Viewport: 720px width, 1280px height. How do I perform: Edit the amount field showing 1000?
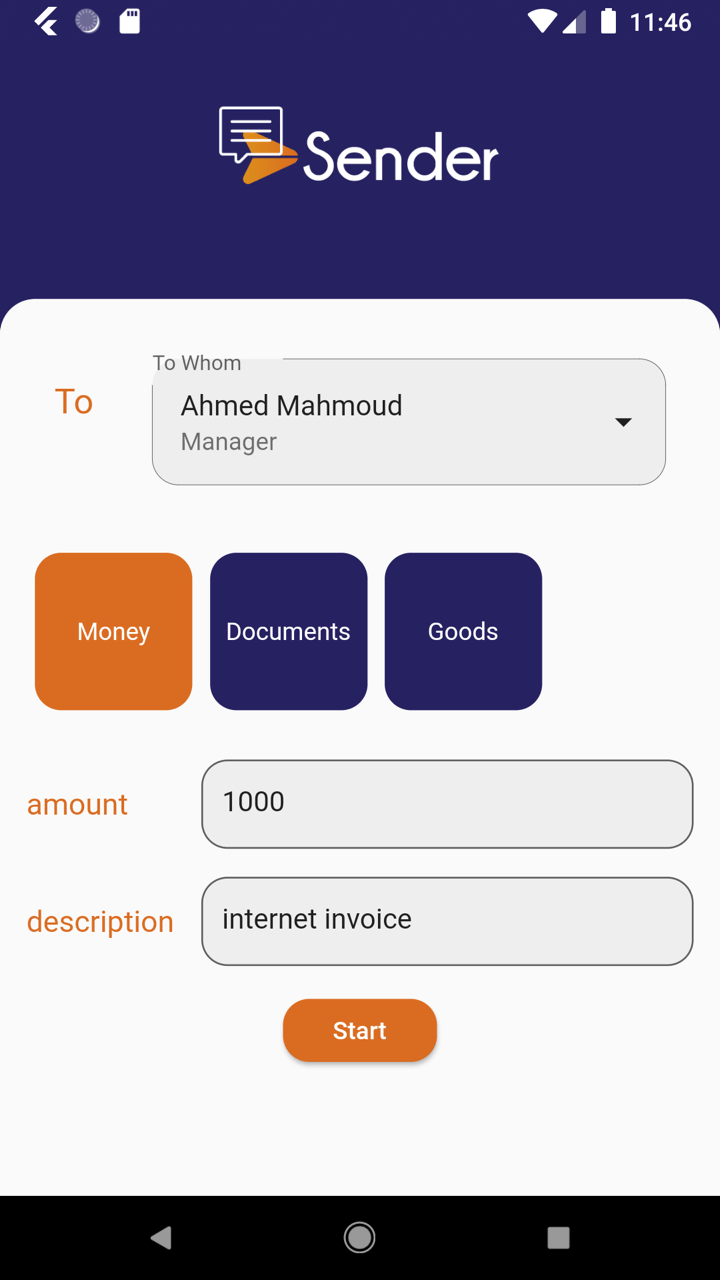447,804
